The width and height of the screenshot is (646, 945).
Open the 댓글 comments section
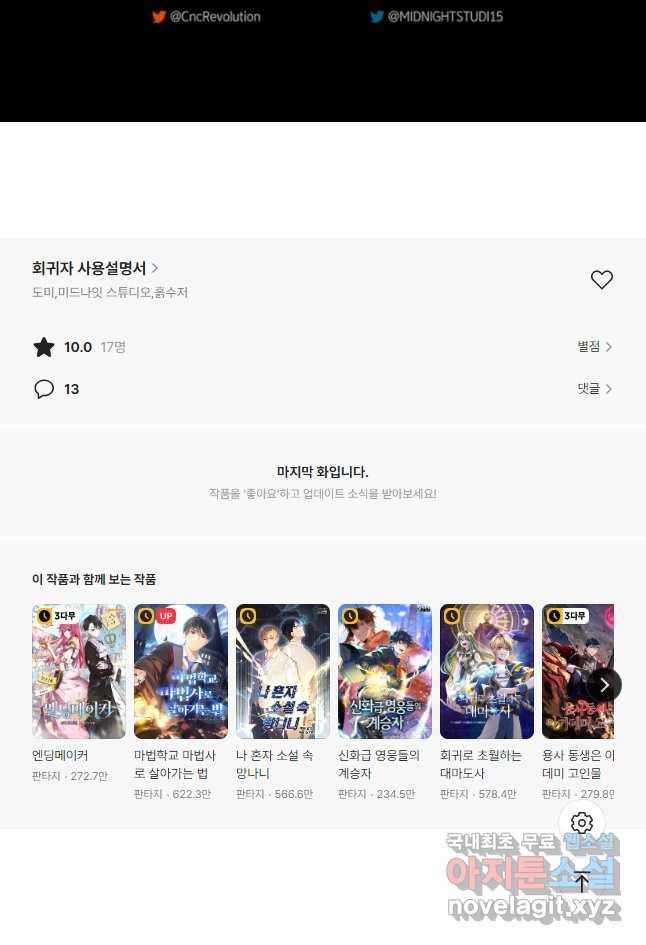594,389
